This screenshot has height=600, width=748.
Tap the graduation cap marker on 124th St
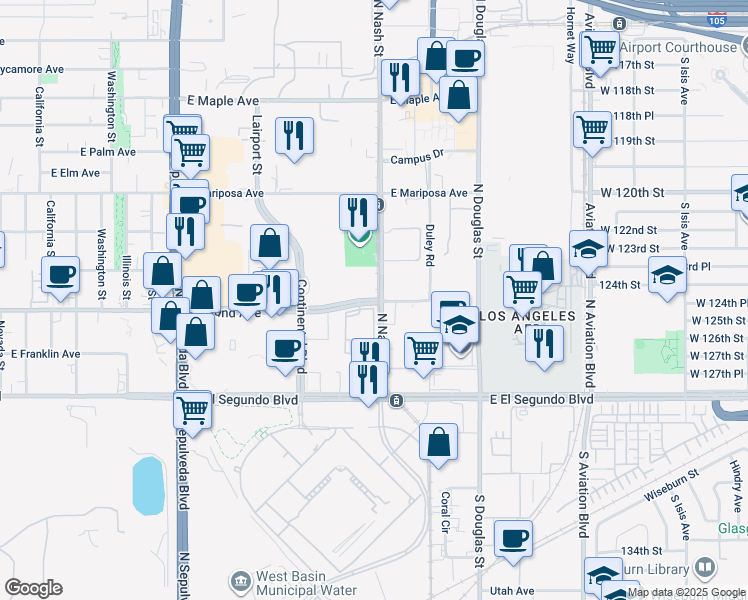click(667, 274)
